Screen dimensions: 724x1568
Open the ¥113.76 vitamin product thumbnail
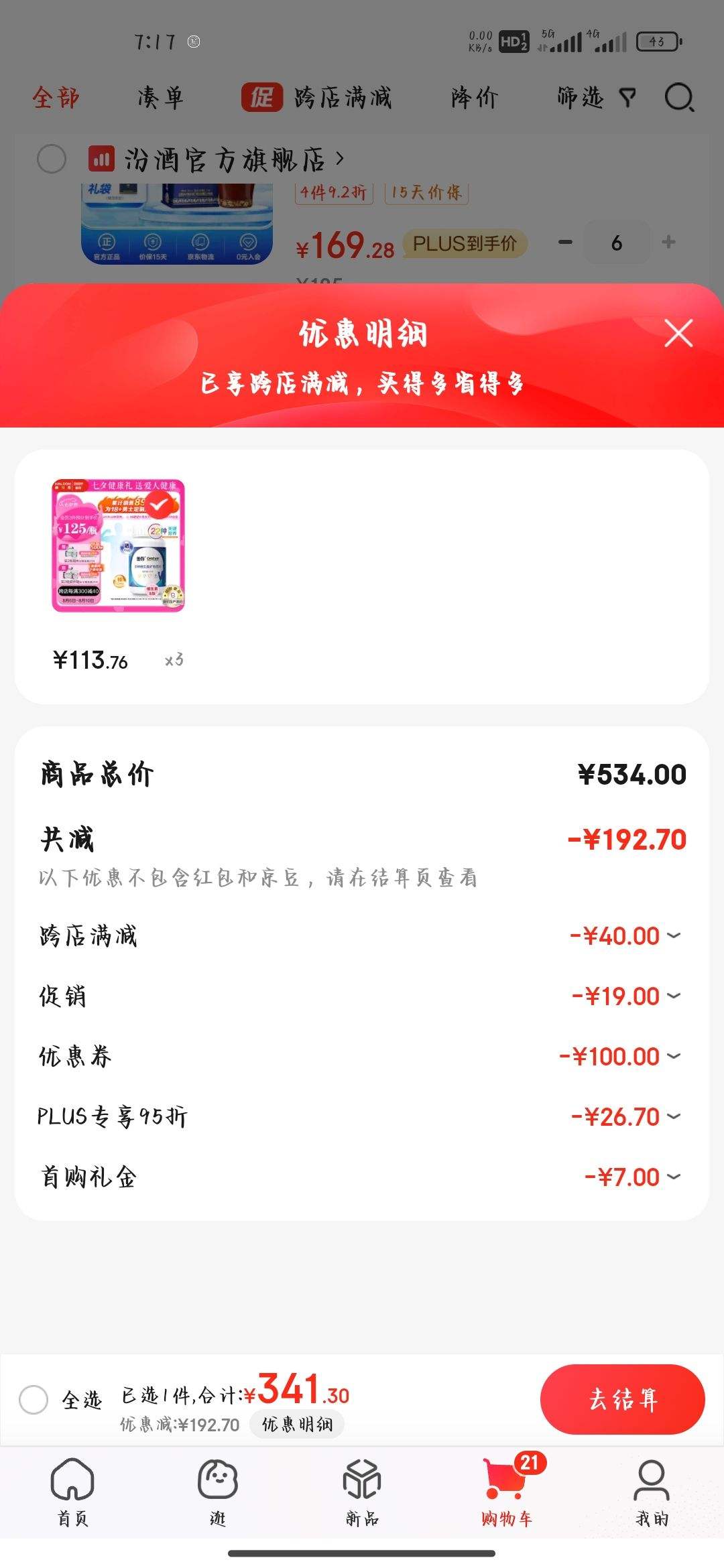coord(119,545)
